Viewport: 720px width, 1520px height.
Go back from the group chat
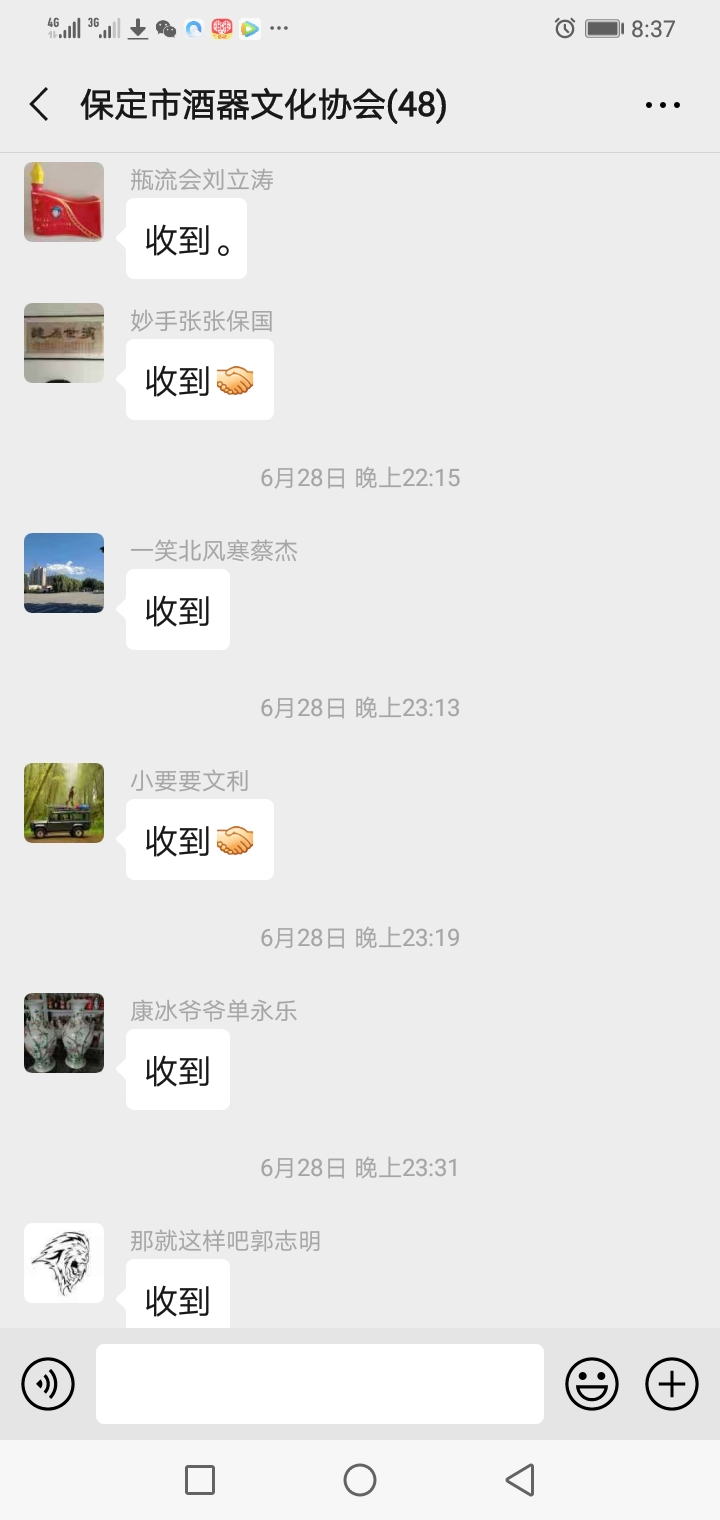(x=39, y=105)
